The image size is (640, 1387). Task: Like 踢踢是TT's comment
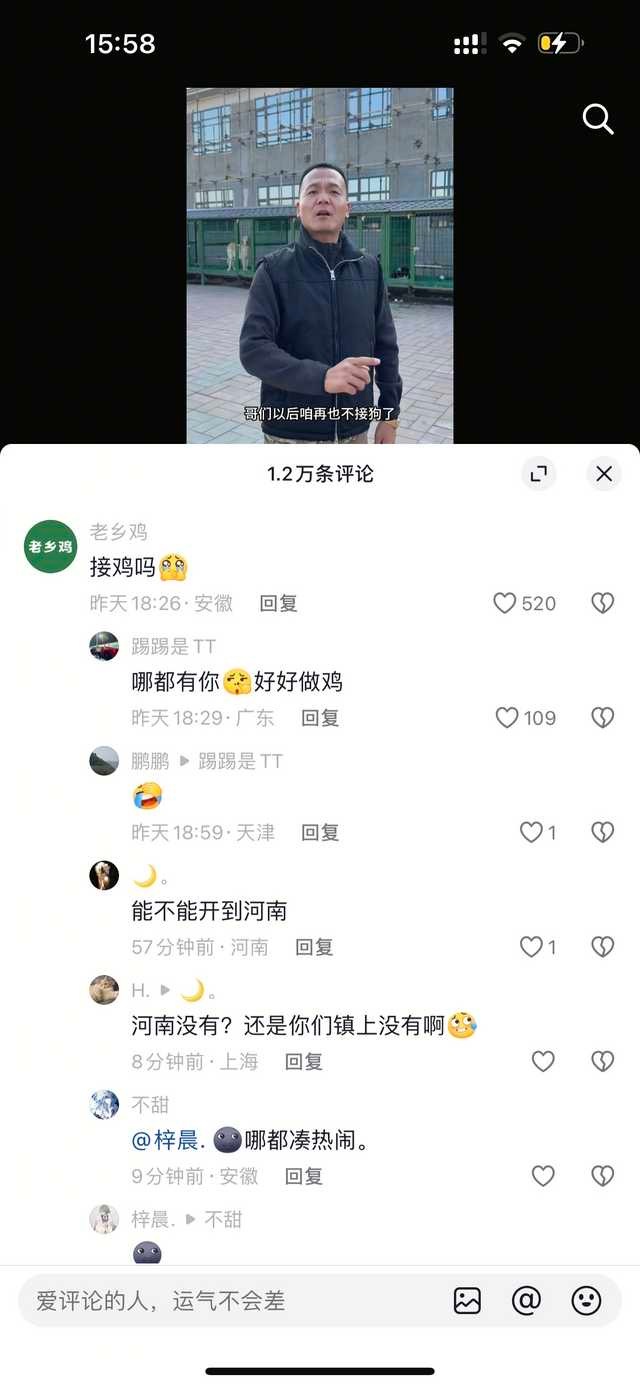tap(508, 718)
